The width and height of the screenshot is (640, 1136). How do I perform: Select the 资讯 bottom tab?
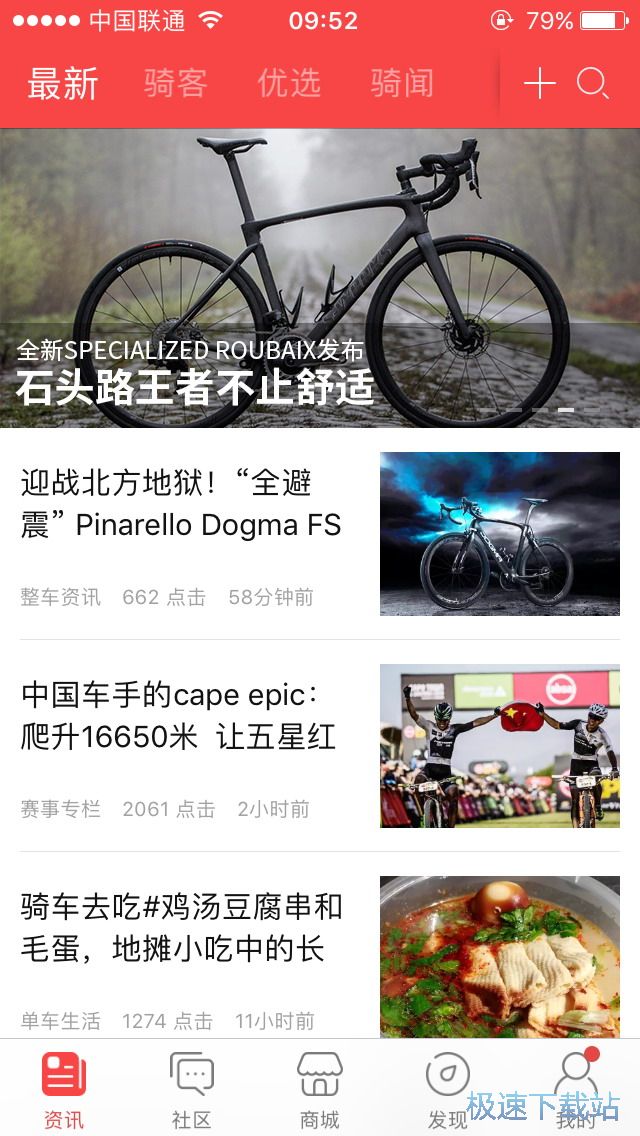coord(64,1089)
